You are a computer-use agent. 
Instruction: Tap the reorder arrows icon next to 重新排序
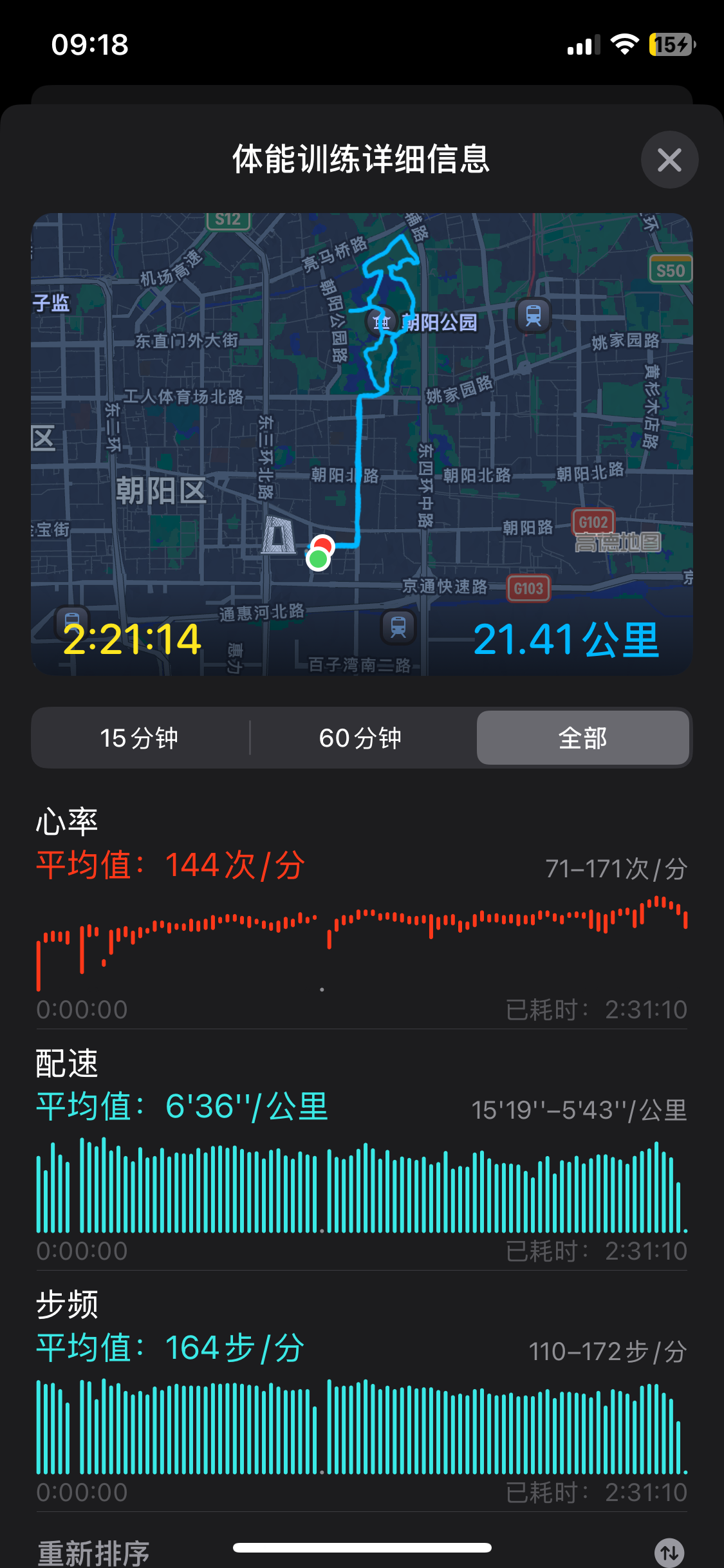point(669,1553)
